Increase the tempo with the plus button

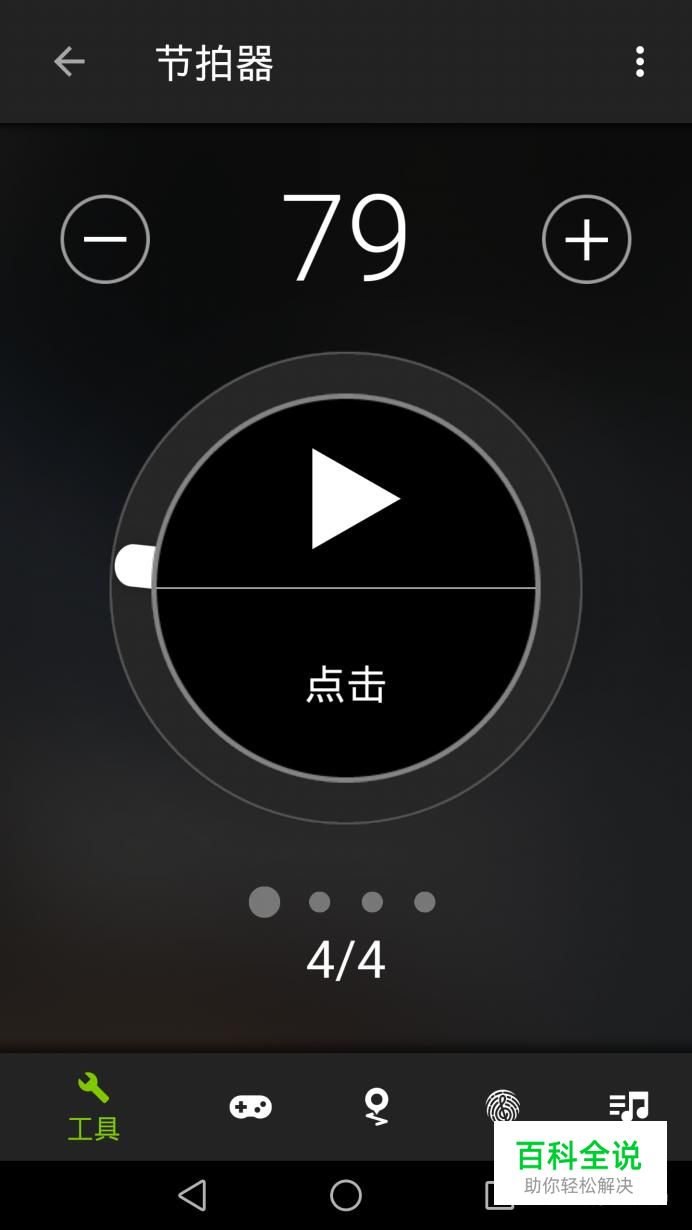(587, 239)
